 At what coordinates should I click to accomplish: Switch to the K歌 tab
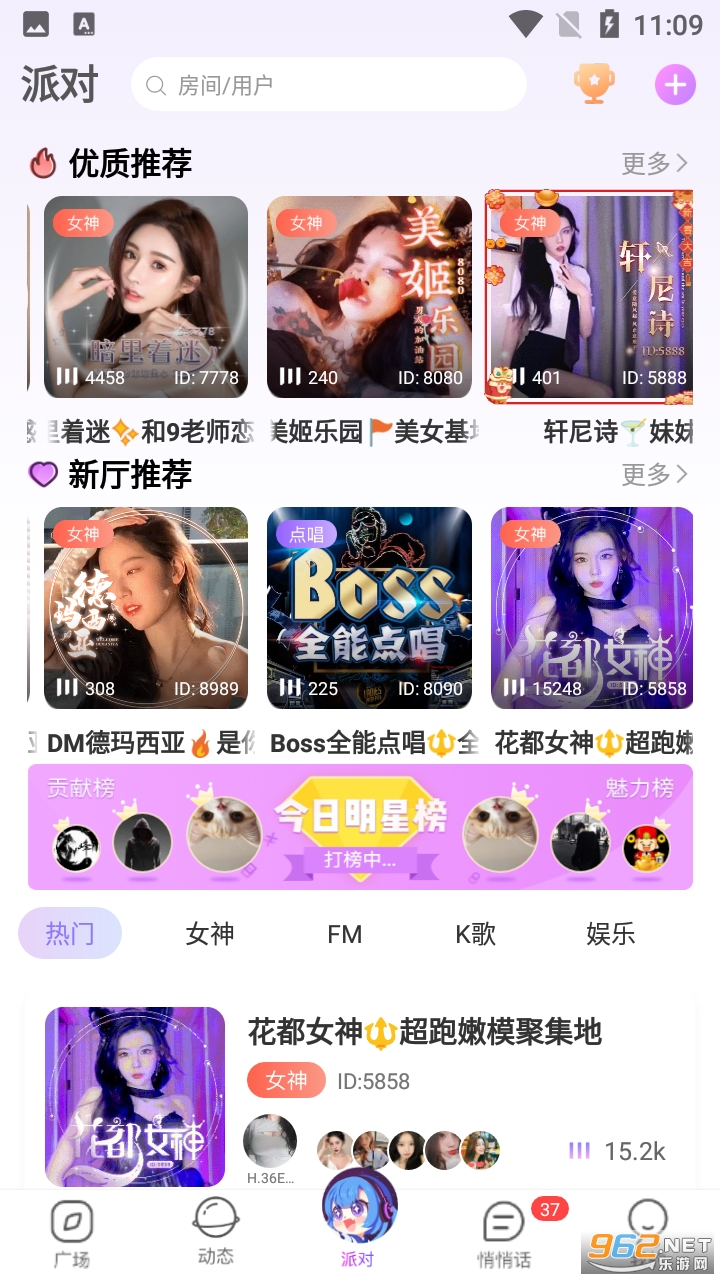click(476, 934)
